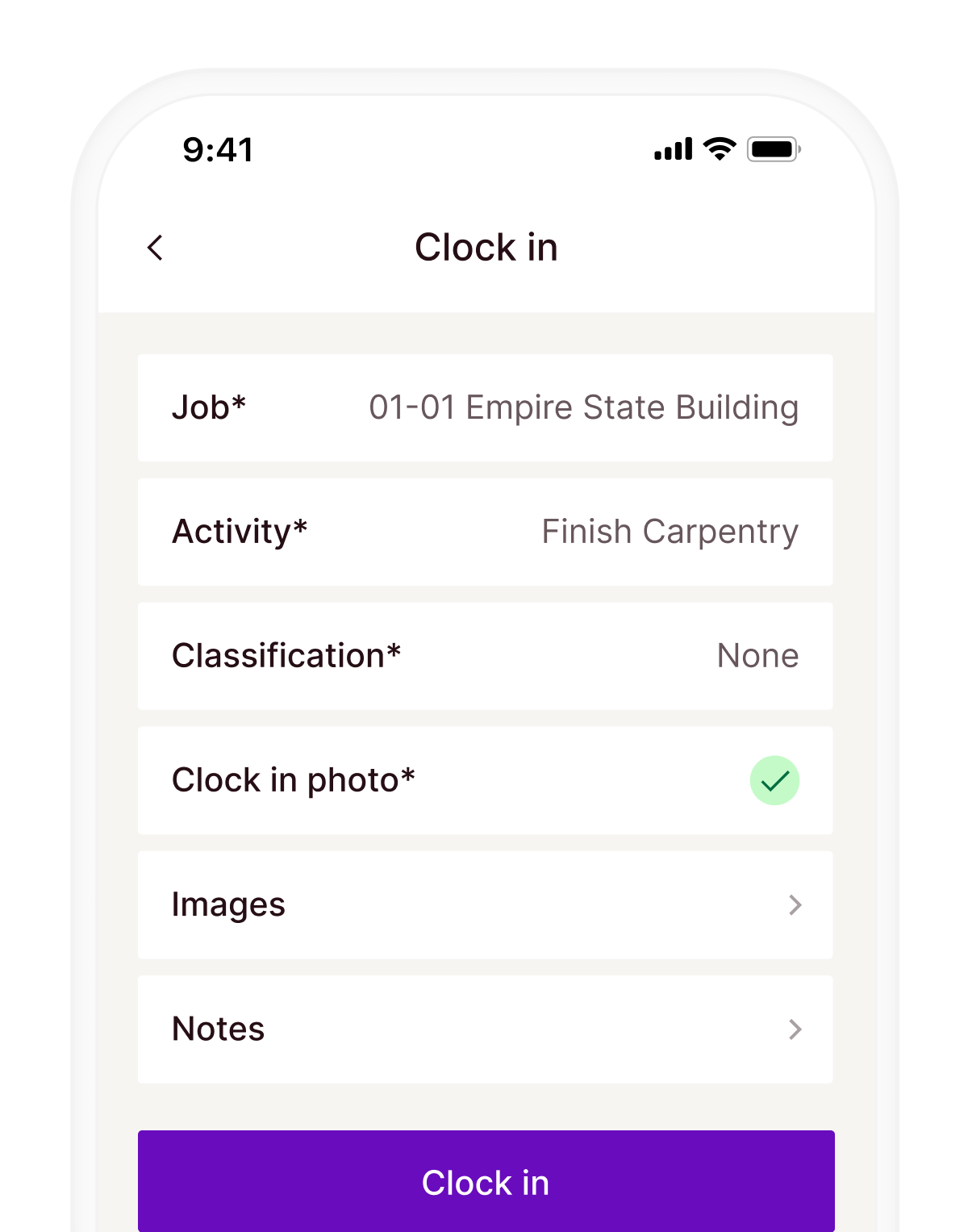Open the Images row

[x=485, y=904]
